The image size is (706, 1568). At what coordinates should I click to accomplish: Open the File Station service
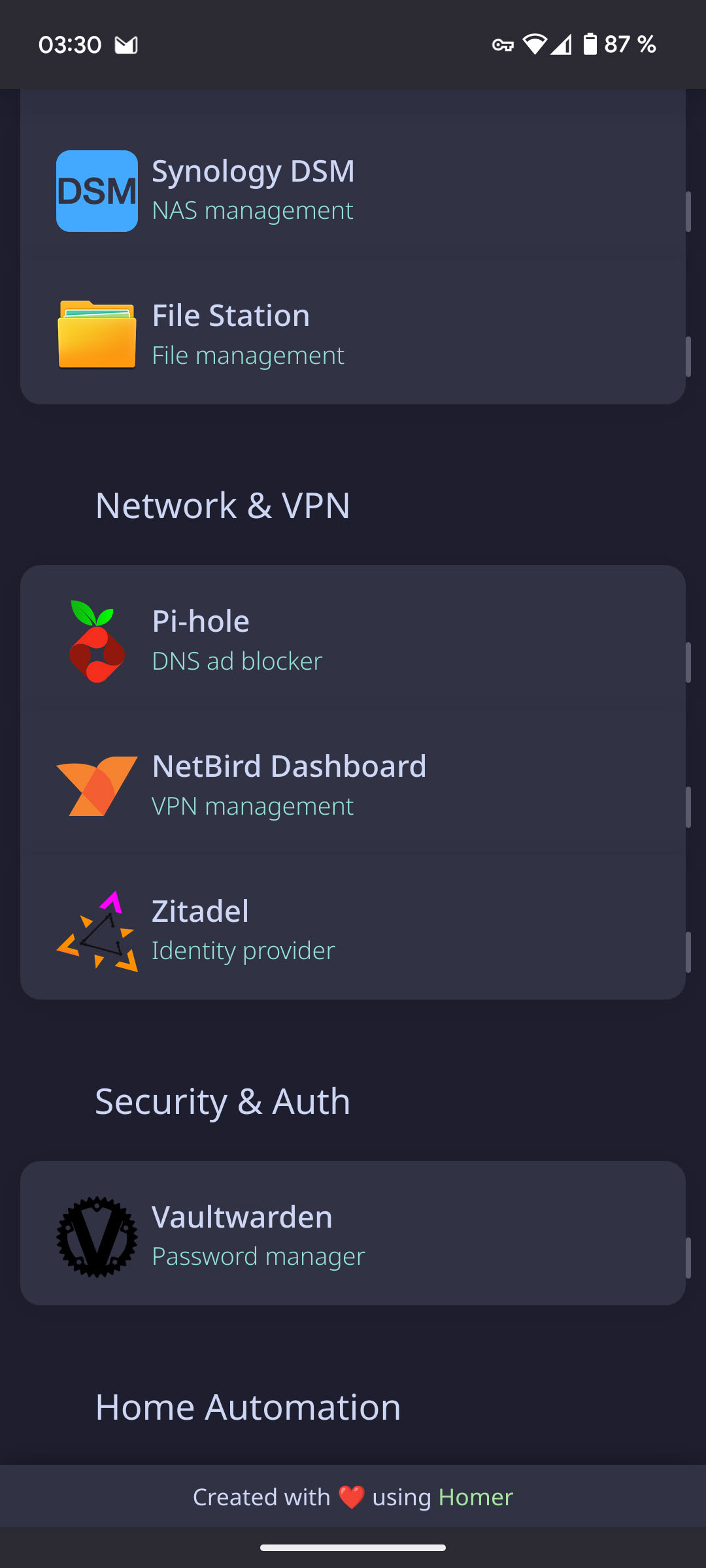click(x=231, y=334)
